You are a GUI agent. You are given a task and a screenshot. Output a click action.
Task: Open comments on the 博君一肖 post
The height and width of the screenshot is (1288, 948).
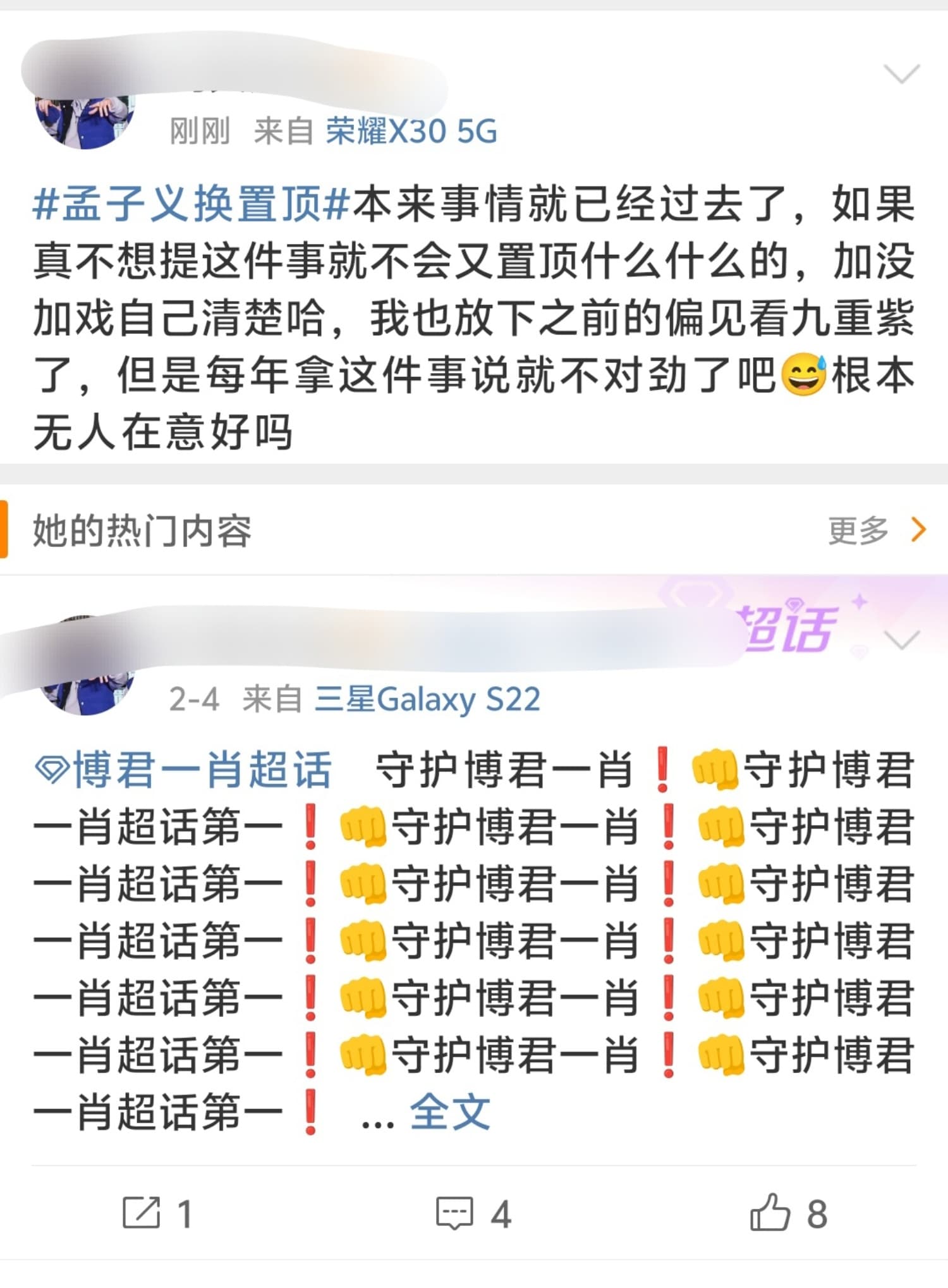[x=473, y=1213]
